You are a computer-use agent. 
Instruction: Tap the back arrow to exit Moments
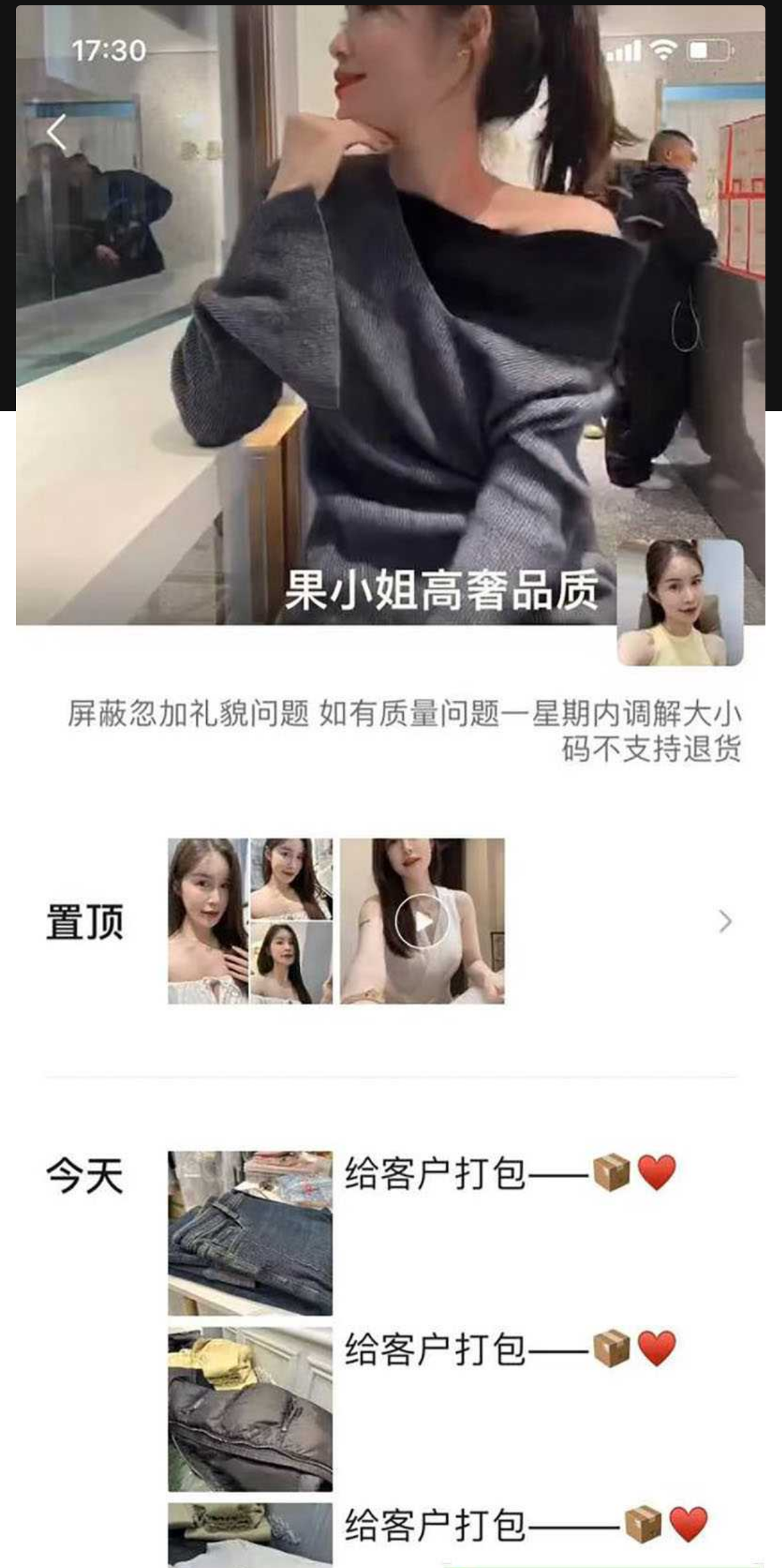pyautogui.click(x=56, y=131)
